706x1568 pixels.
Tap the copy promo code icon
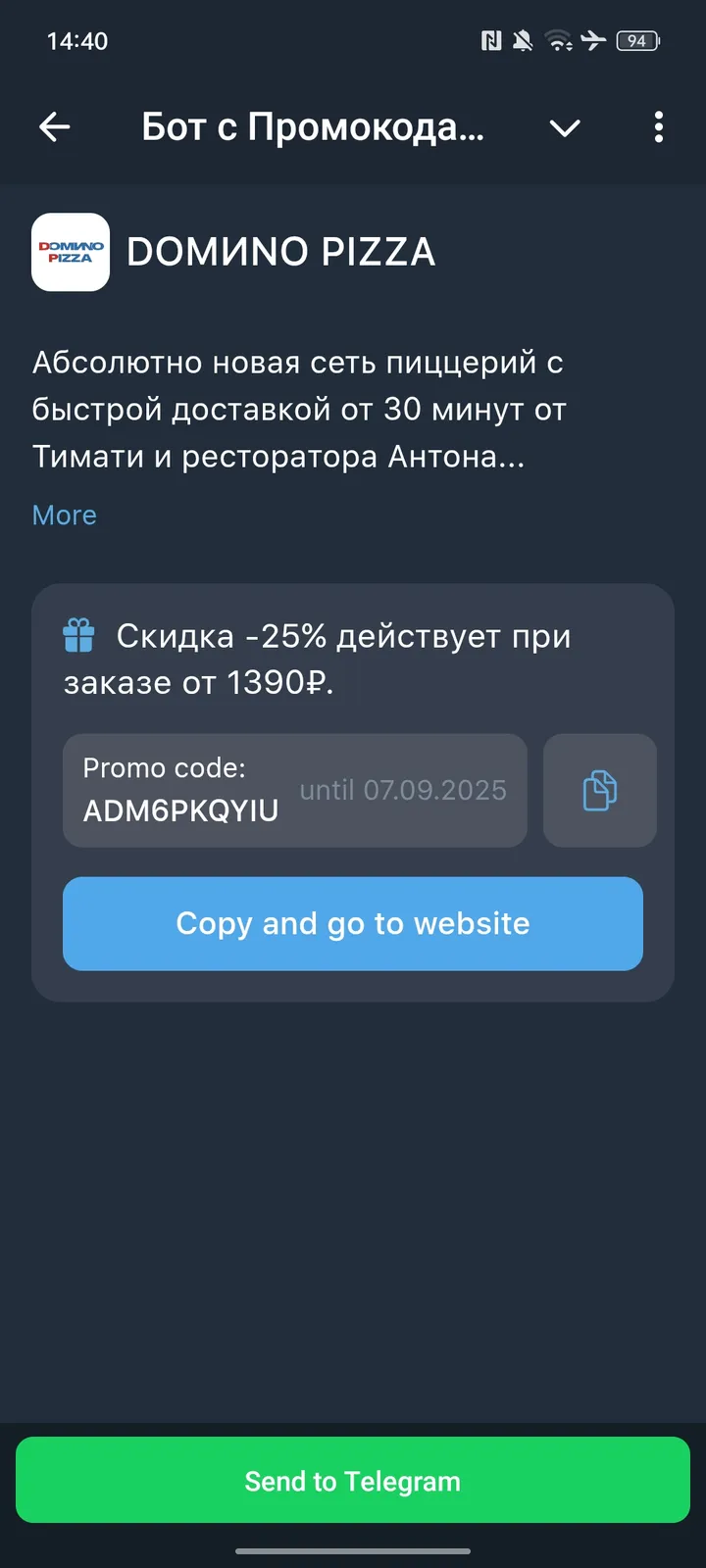tap(599, 790)
